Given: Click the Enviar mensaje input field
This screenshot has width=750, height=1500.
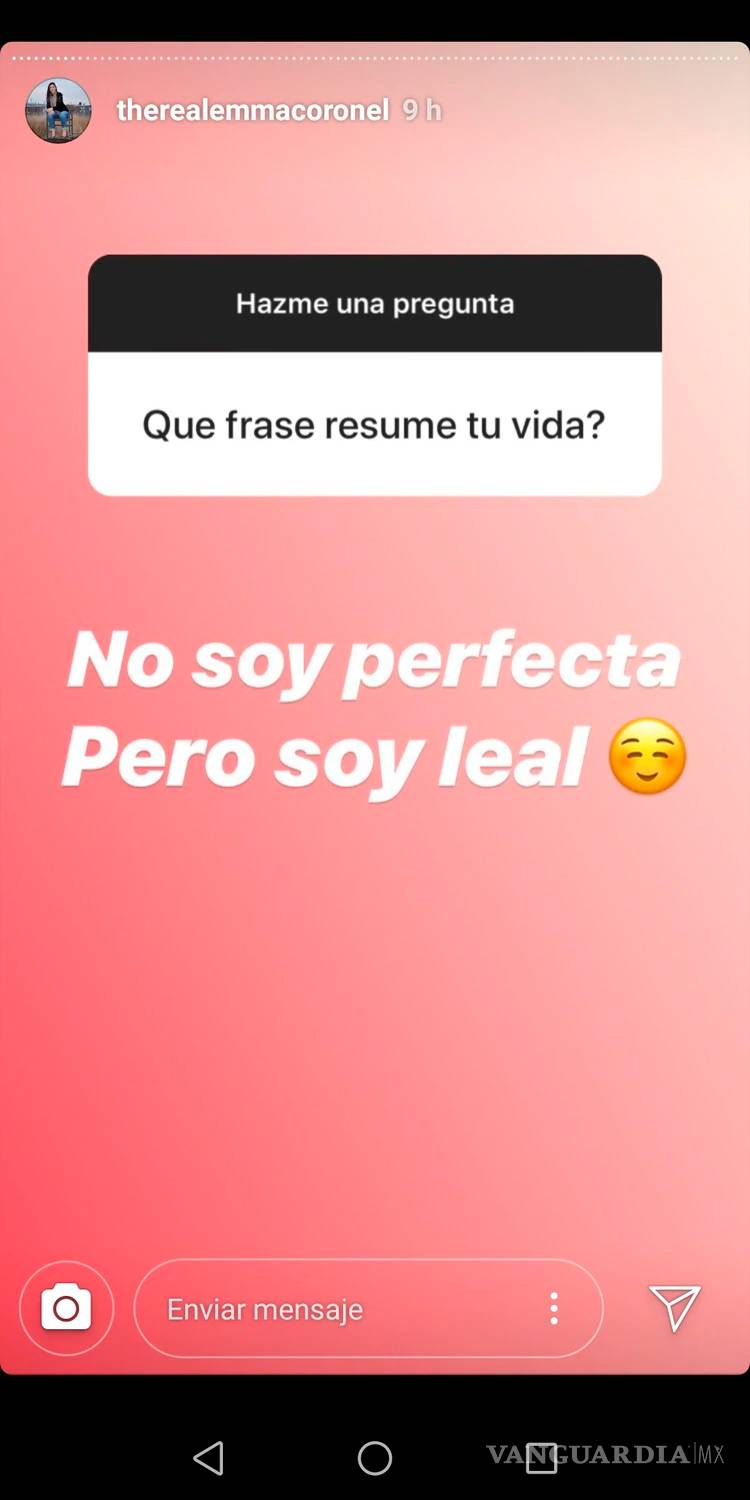Looking at the screenshot, I should pos(300,1307).
